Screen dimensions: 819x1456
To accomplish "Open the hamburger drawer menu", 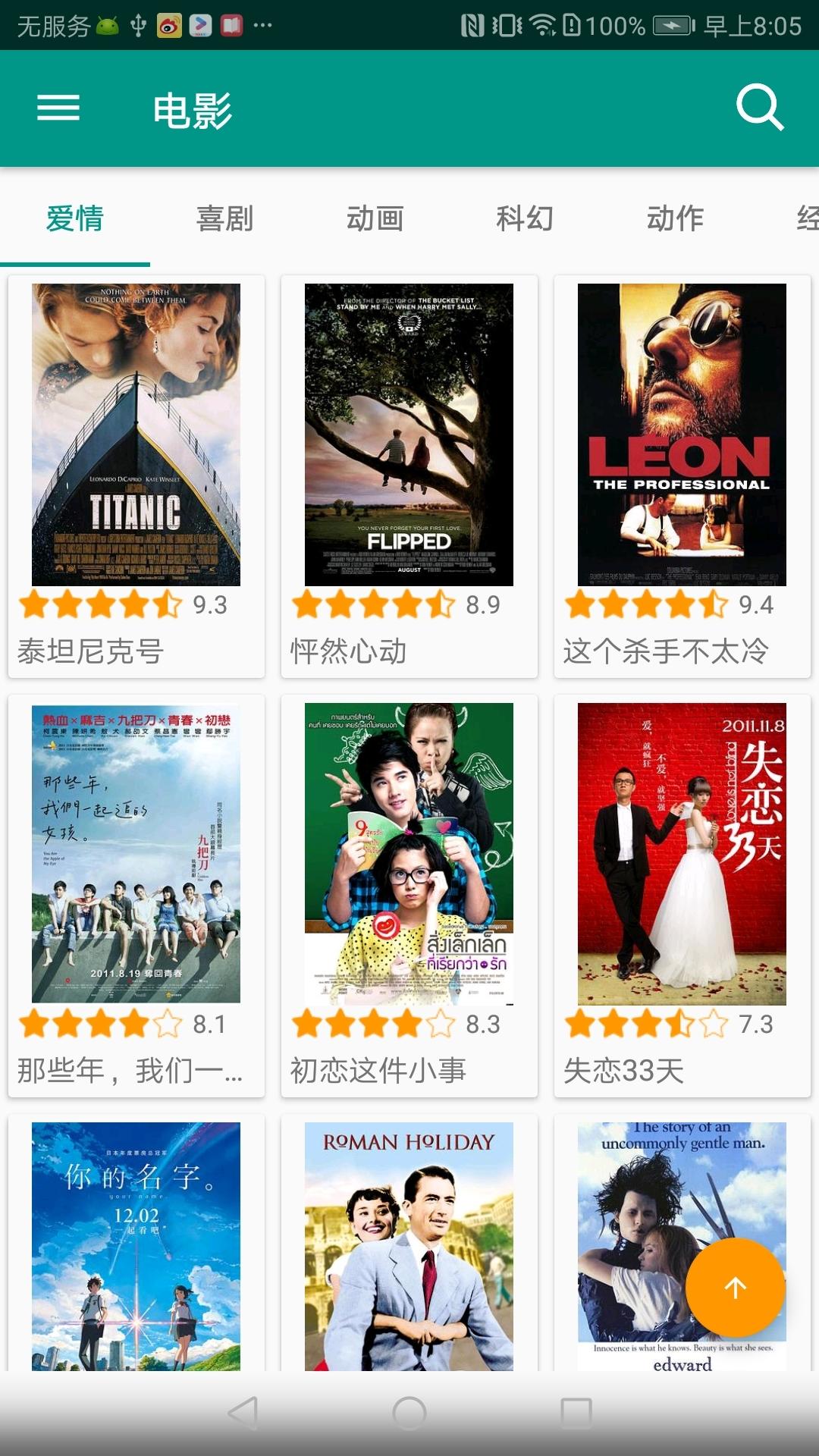I will [x=58, y=108].
